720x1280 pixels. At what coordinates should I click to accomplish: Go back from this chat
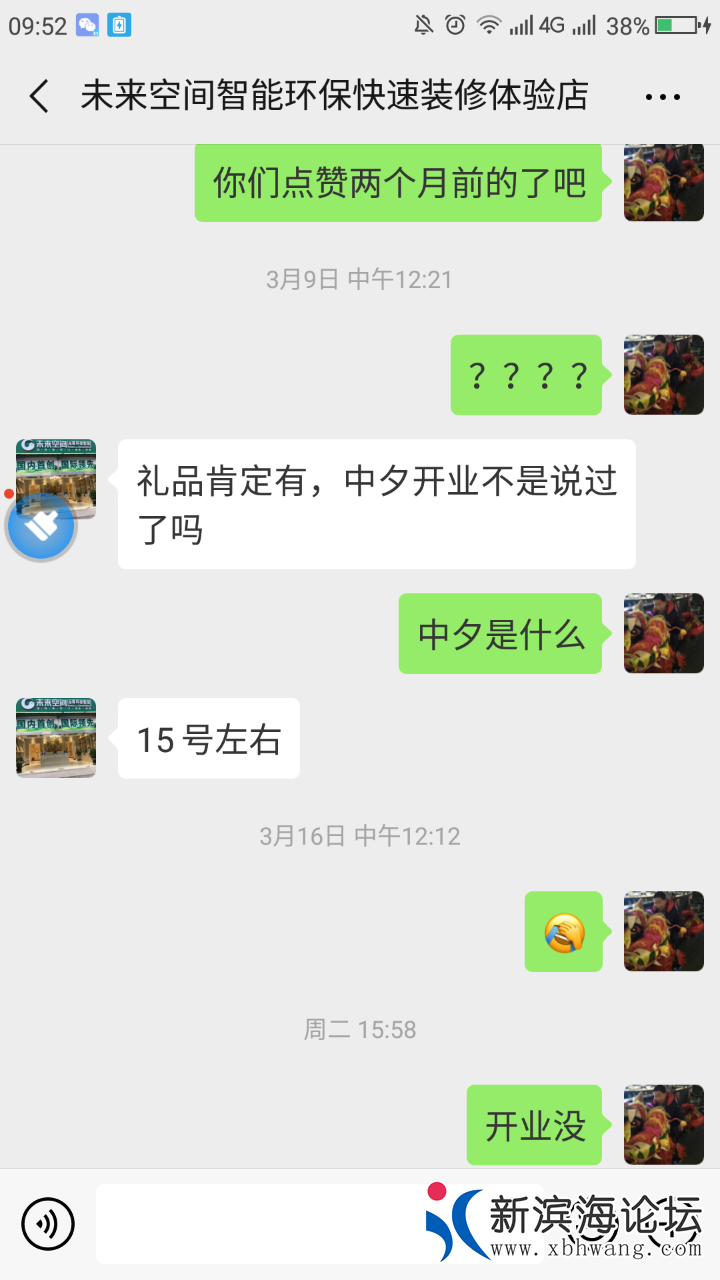pyautogui.click(x=38, y=97)
